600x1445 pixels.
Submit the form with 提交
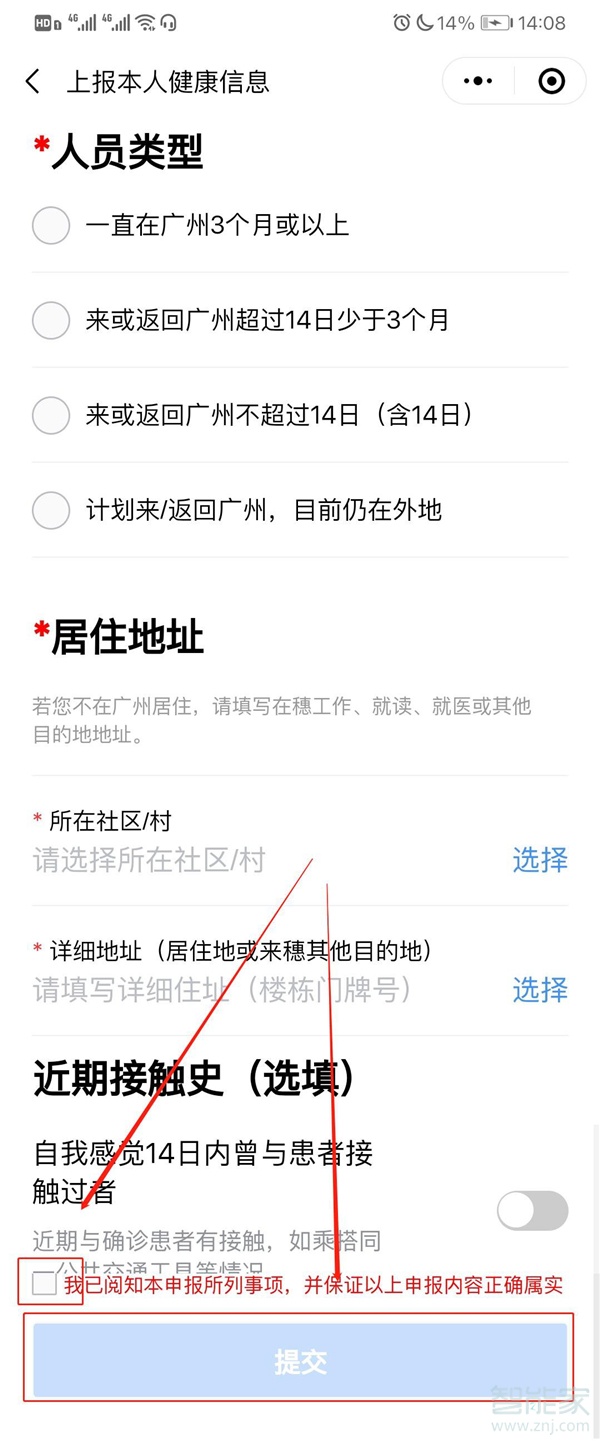point(300,1361)
